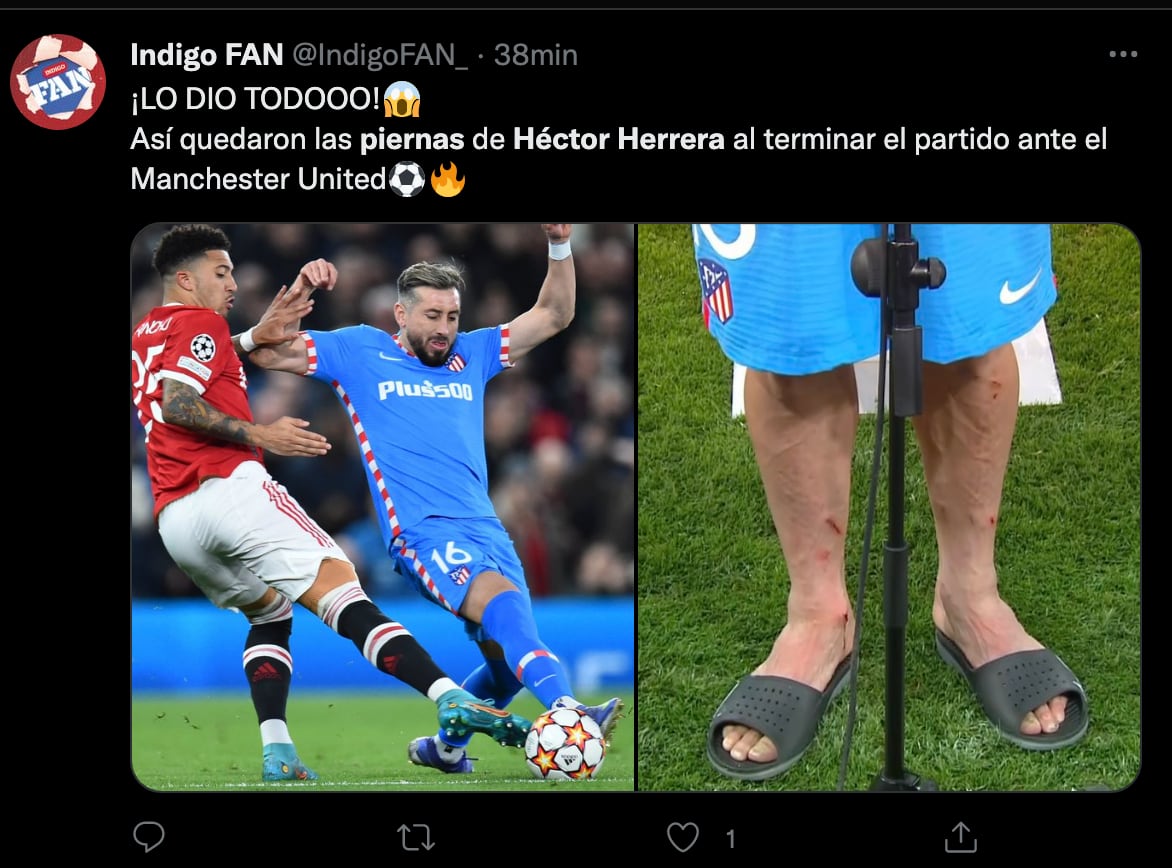Share this tweet via share icon
Screen dimensions: 1172x868
tap(960, 837)
